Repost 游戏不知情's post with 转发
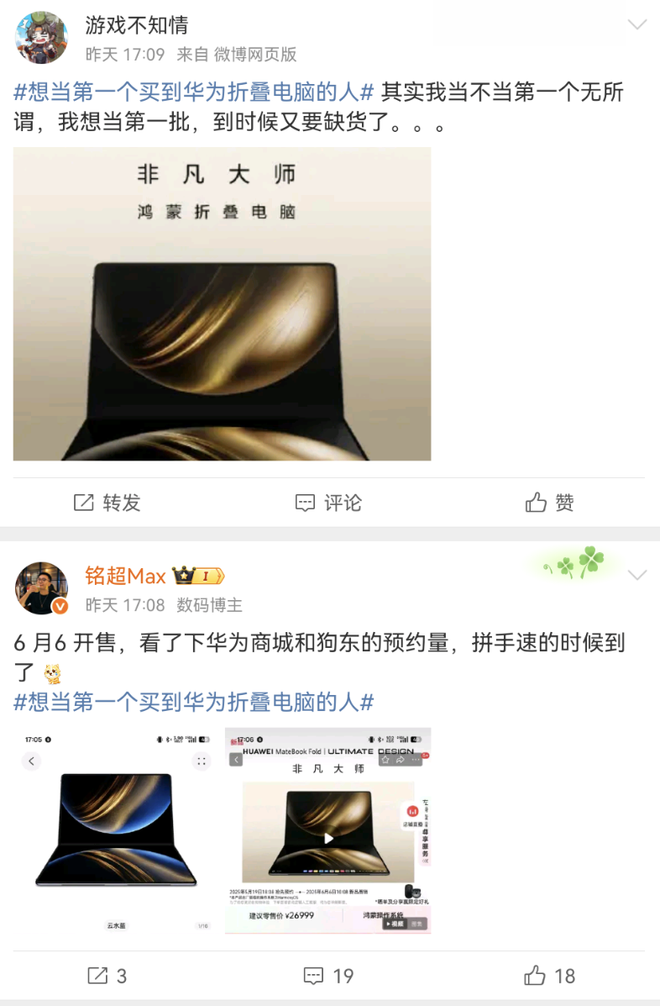 tap(107, 502)
